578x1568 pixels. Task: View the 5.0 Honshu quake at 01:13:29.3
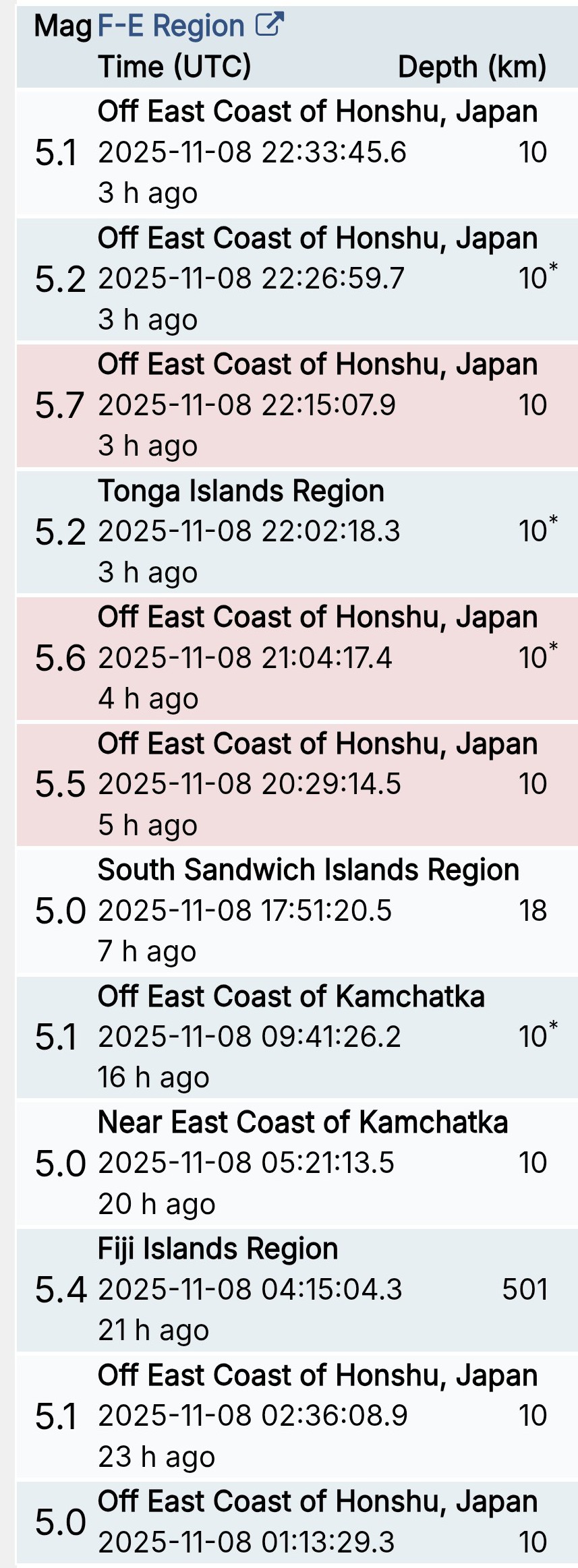tap(297, 1523)
